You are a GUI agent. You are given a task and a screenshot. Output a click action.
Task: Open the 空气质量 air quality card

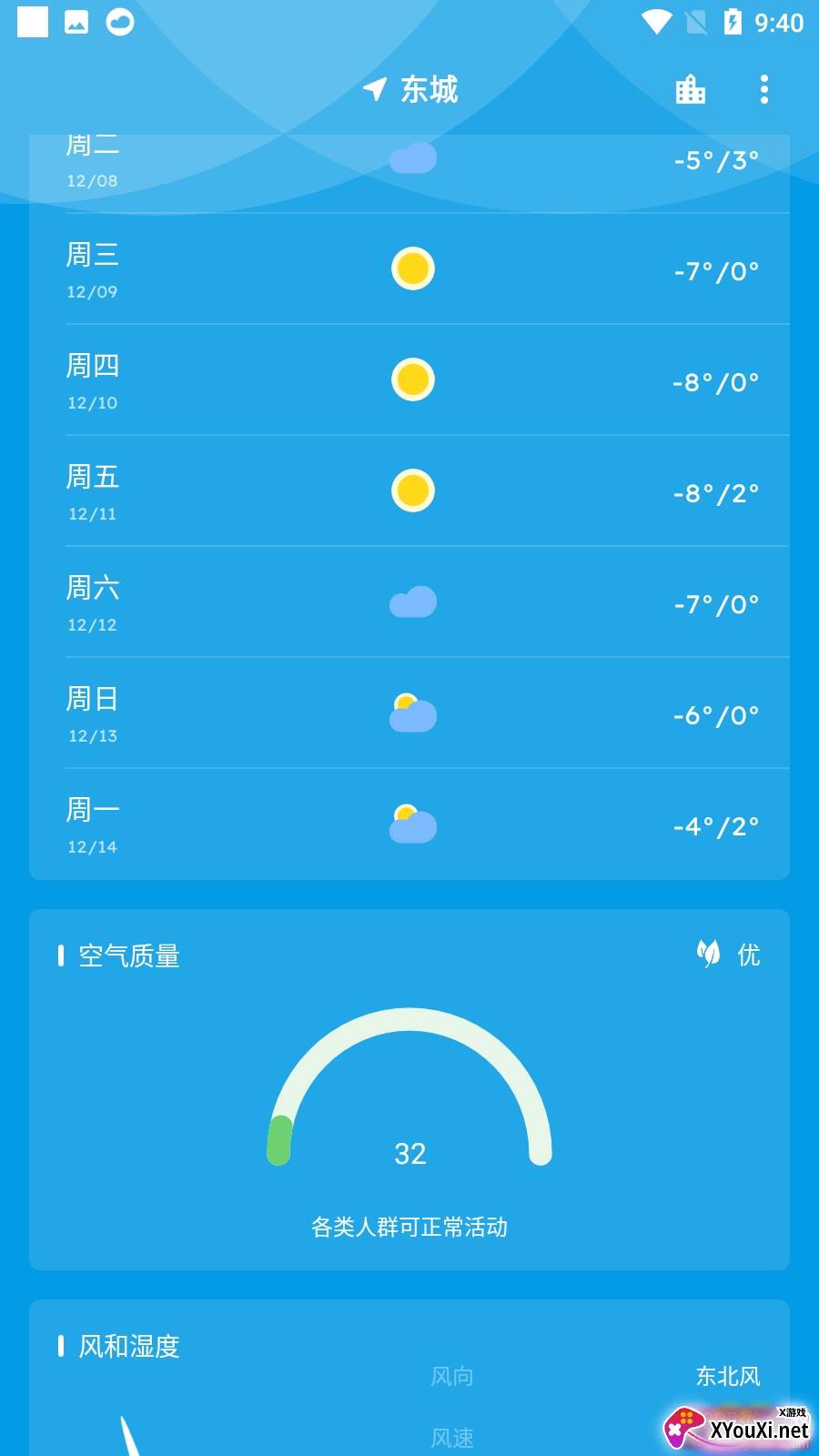pyautogui.click(x=409, y=1089)
